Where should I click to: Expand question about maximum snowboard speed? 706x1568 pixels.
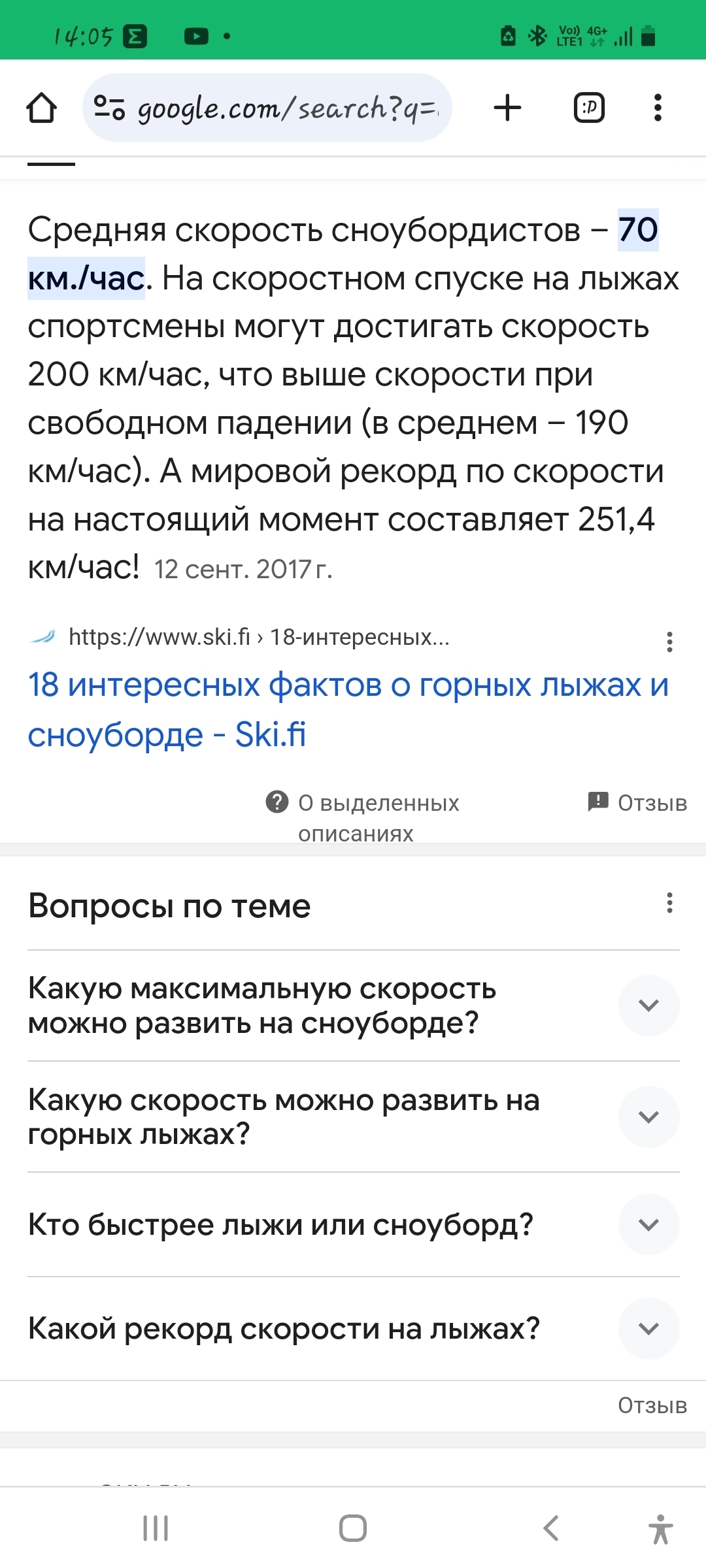tap(648, 1005)
